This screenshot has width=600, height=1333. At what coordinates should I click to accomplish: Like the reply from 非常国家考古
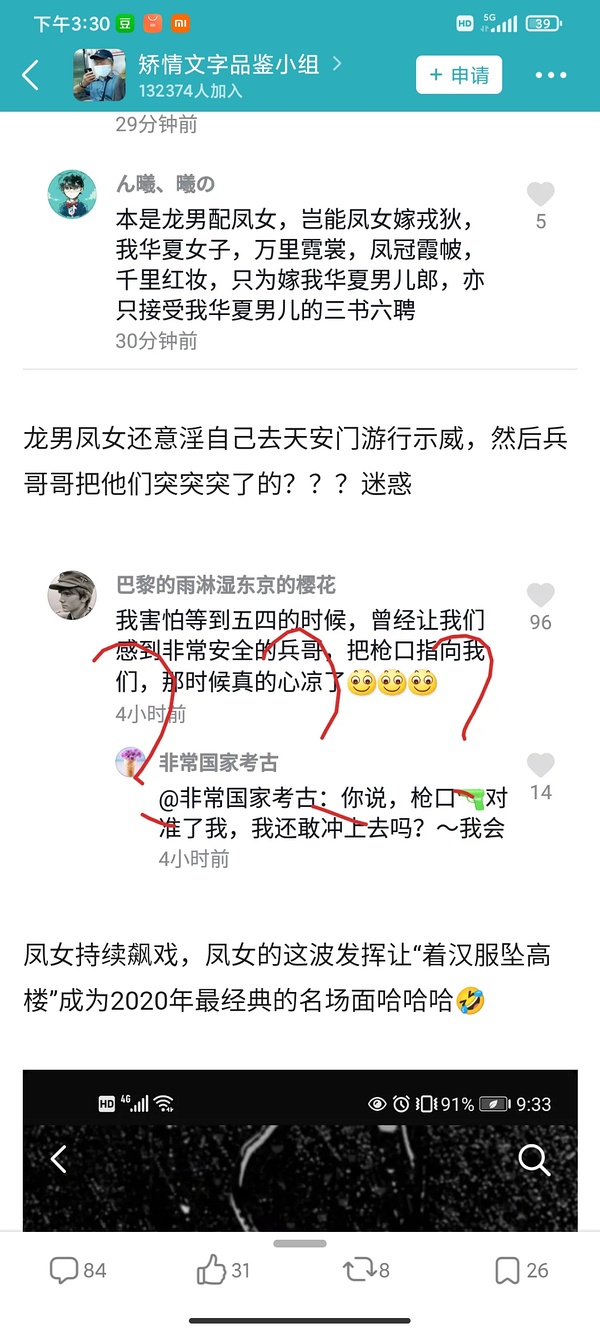[x=540, y=765]
